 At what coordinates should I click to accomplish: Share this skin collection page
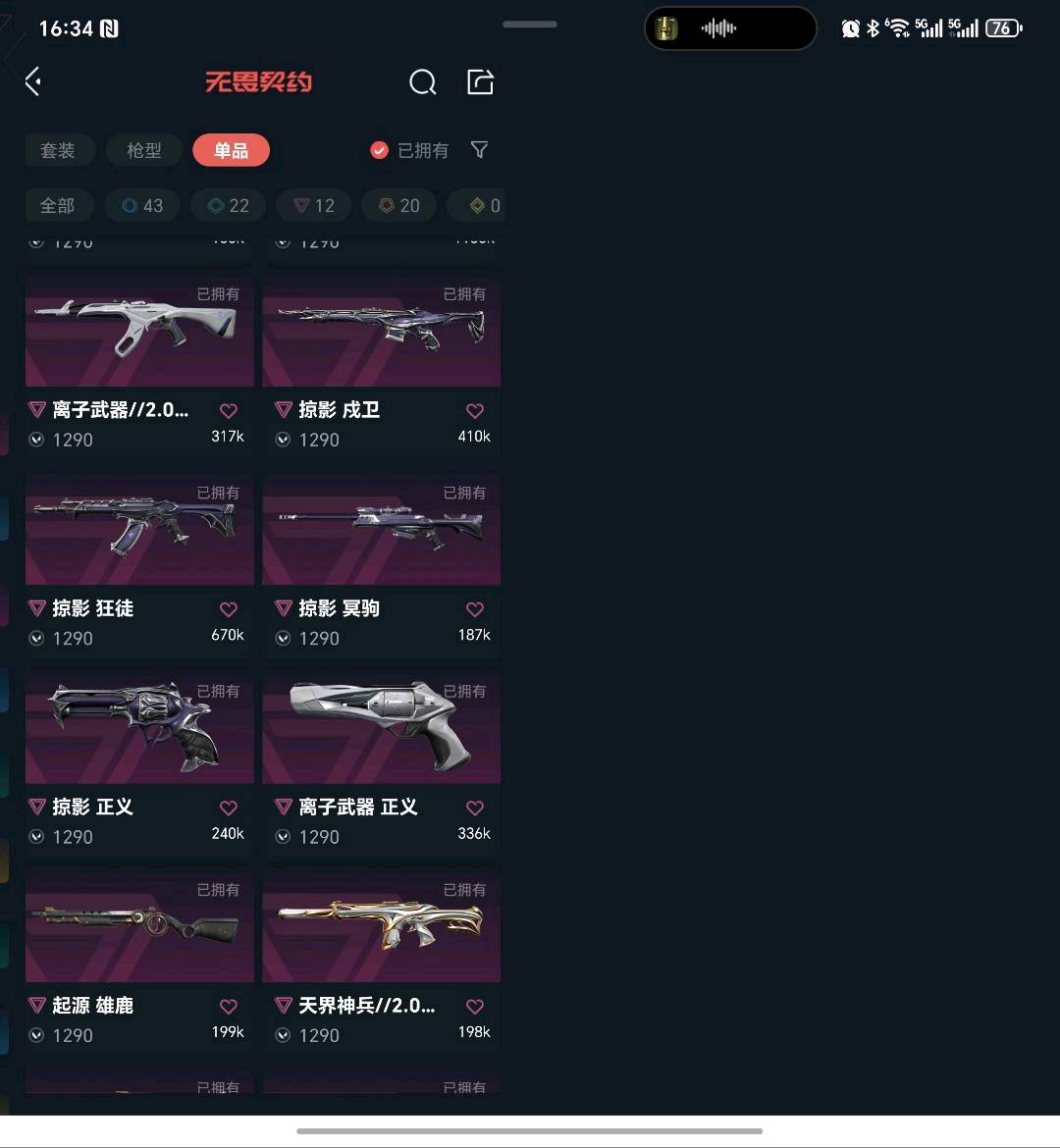[x=480, y=82]
